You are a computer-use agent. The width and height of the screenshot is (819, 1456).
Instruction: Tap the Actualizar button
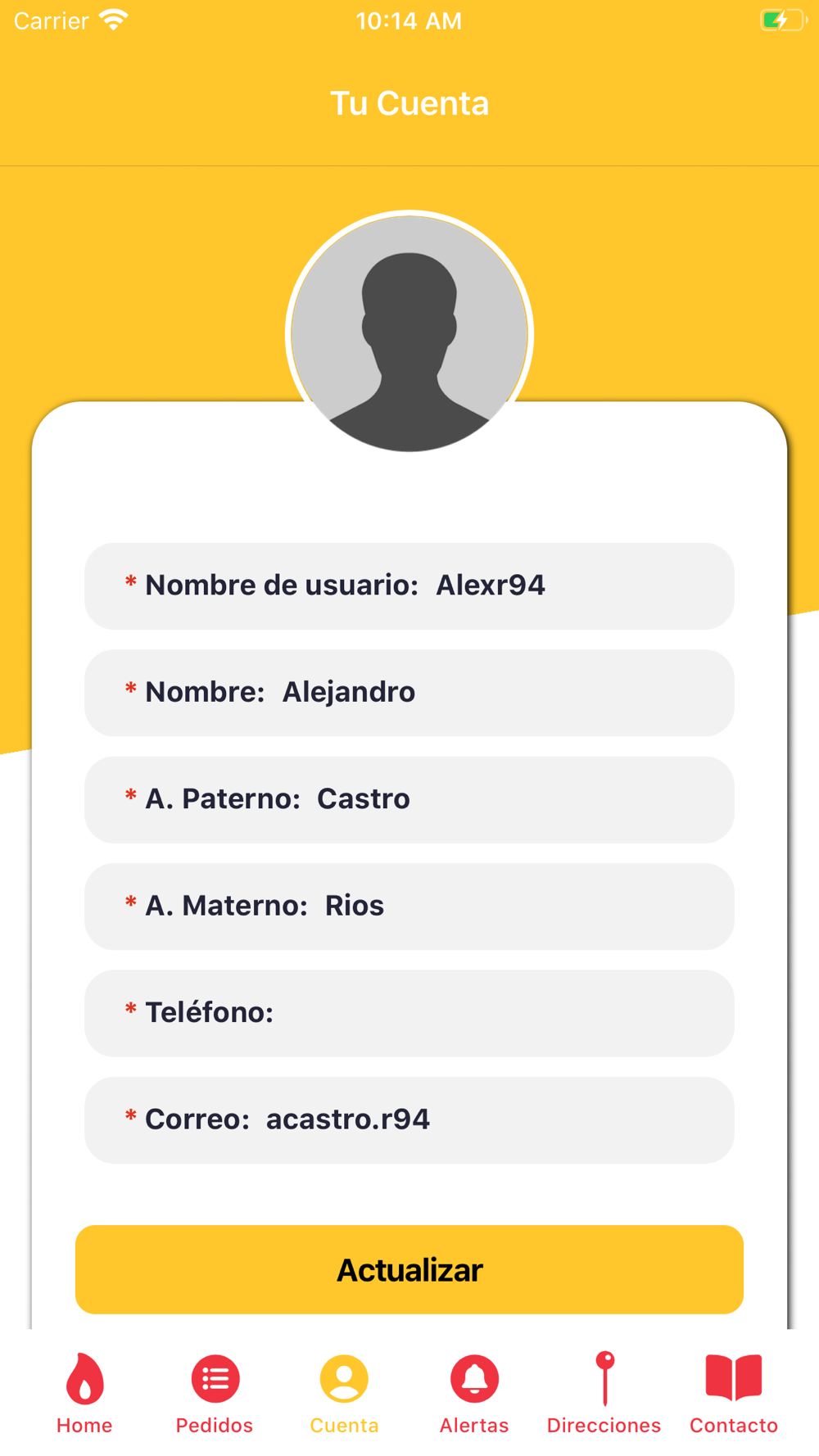[409, 1269]
